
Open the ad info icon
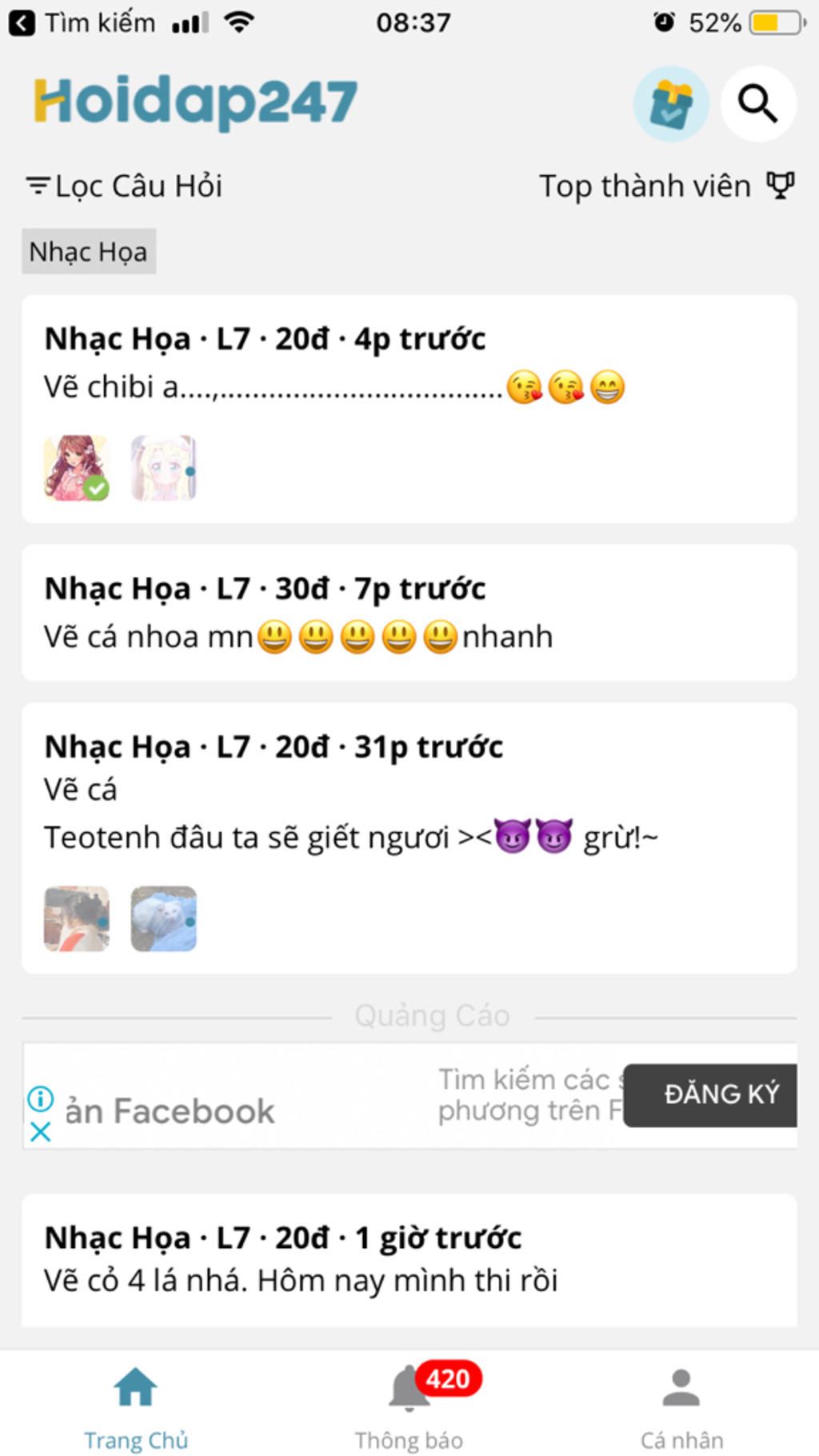(40, 1099)
